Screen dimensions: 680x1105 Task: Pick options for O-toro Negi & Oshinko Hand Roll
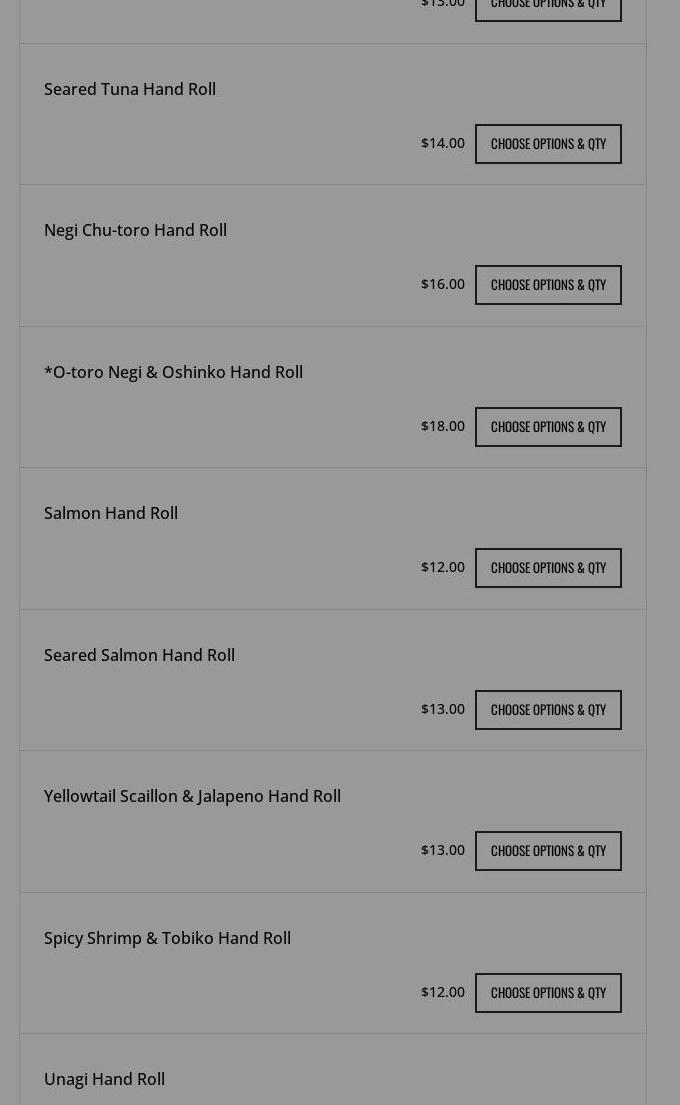pos(548,427)
